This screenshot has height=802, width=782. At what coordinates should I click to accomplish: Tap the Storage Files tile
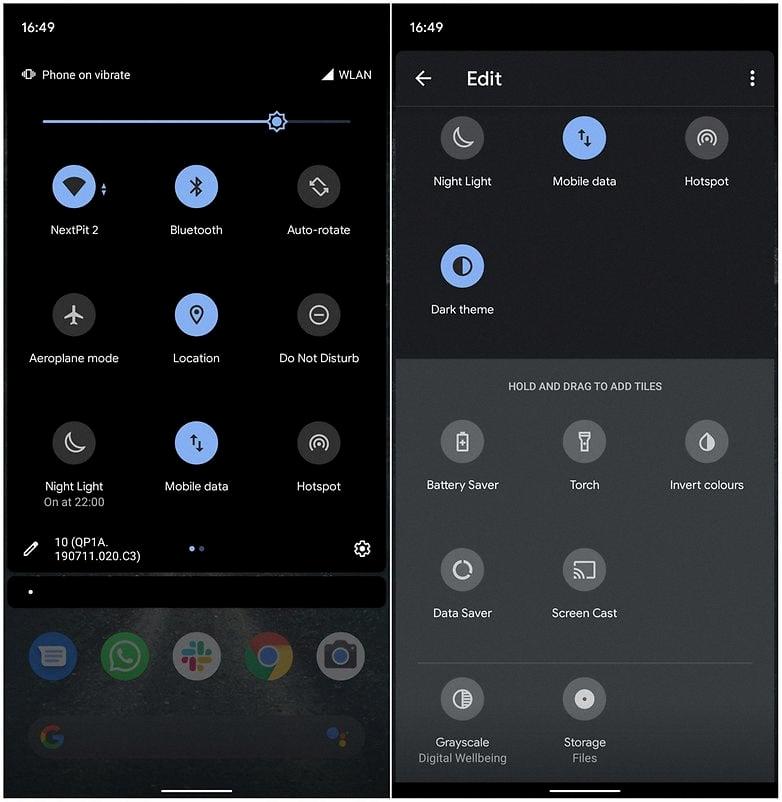coord(584,699)
